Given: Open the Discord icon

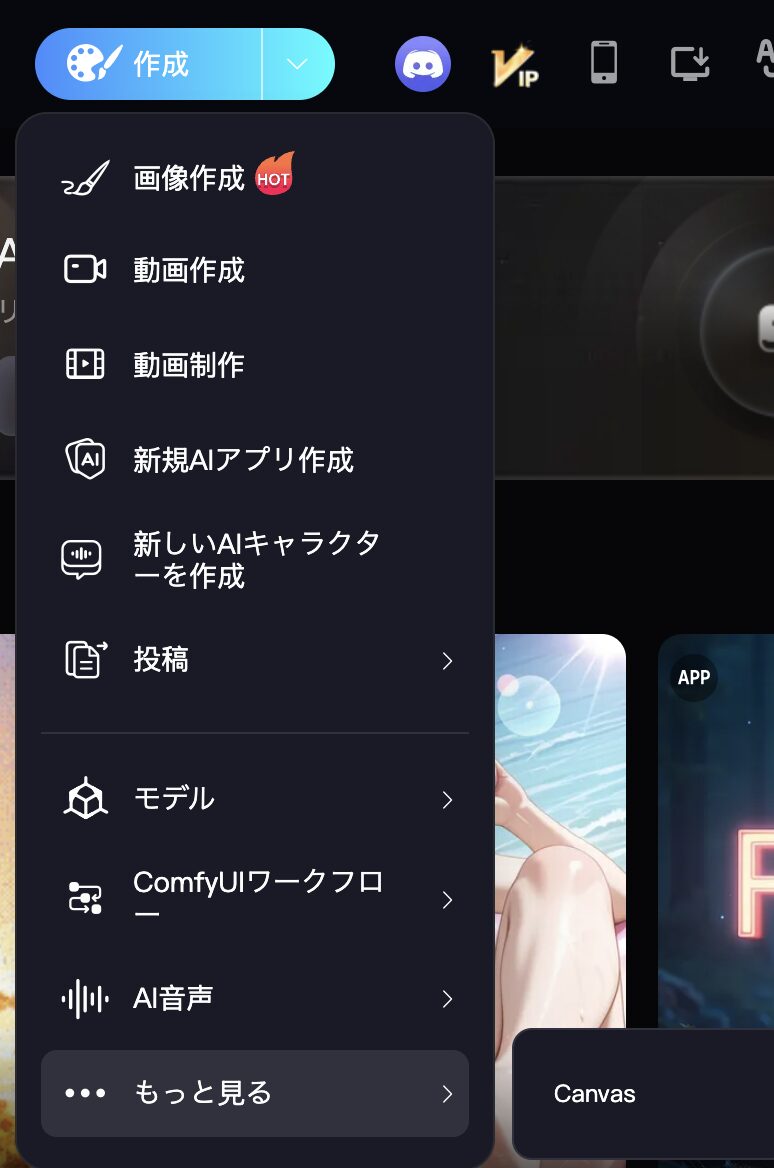Looking at the screenshot, I should click(x=423, y=64).
